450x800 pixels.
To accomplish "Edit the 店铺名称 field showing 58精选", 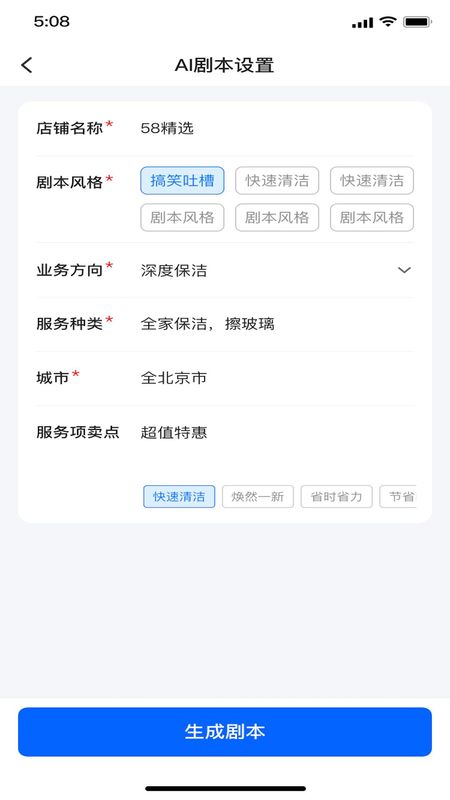I will [x=225, y=129].
